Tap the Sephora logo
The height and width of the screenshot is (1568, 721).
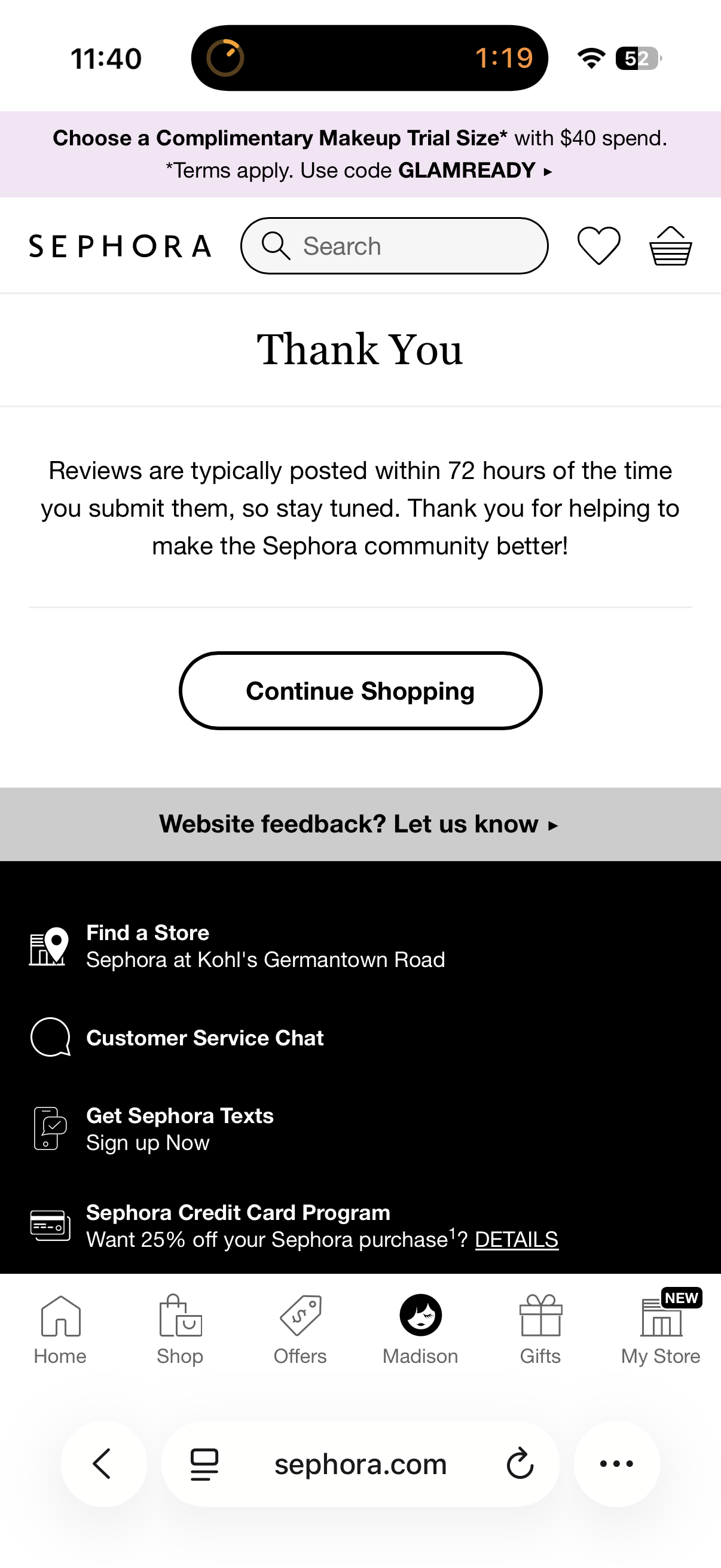click(x=120, y=246)
